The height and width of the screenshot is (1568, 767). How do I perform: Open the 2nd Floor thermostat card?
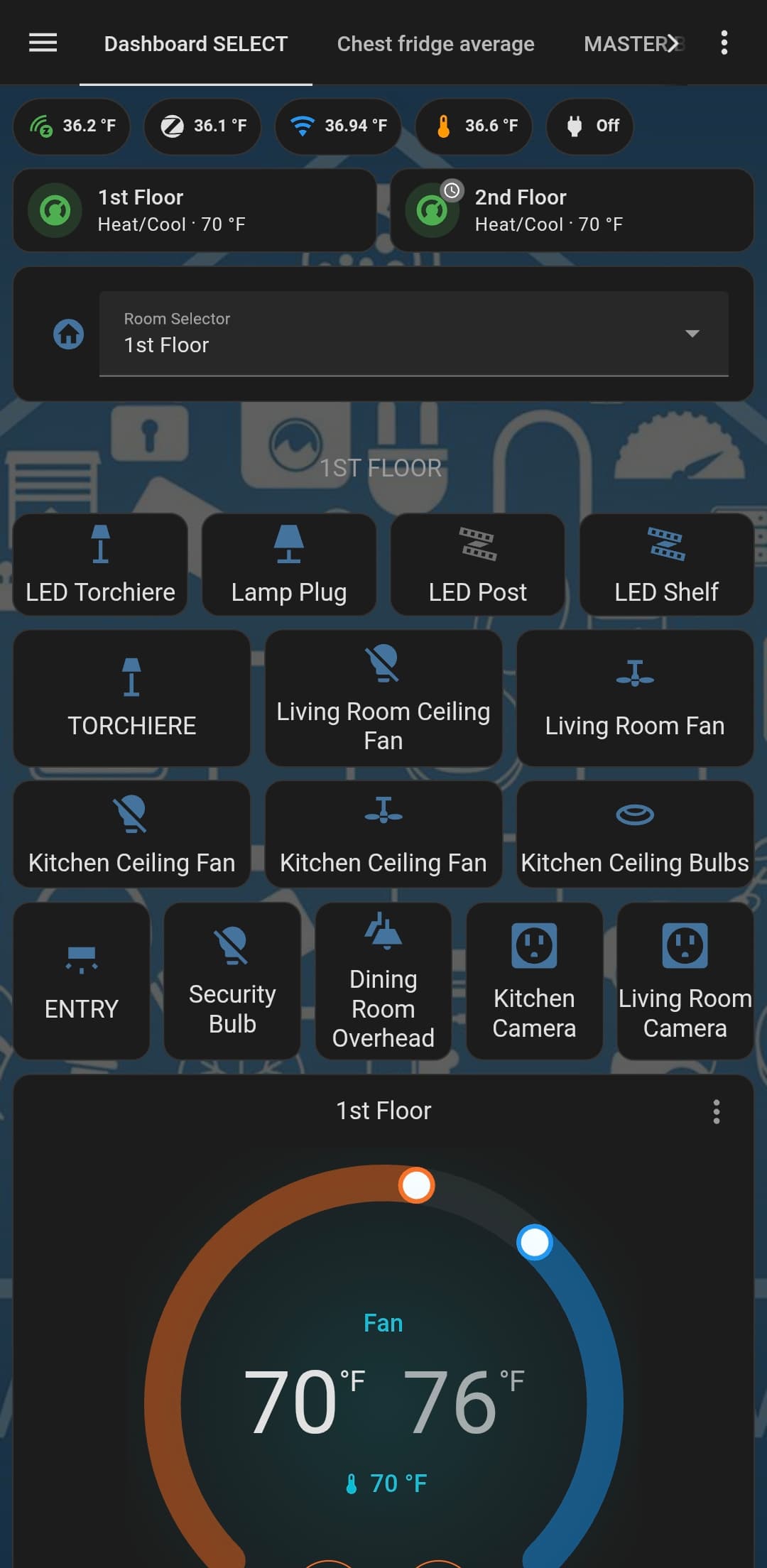pos(572,210)
